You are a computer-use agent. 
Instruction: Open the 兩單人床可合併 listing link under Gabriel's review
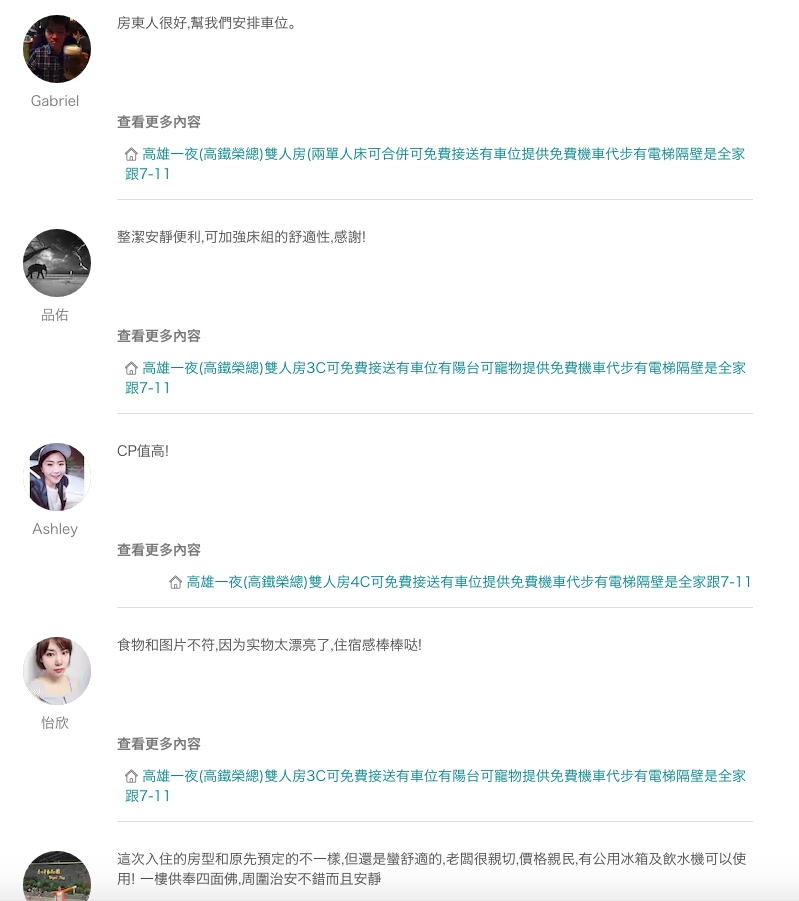(x=435, y=163)
